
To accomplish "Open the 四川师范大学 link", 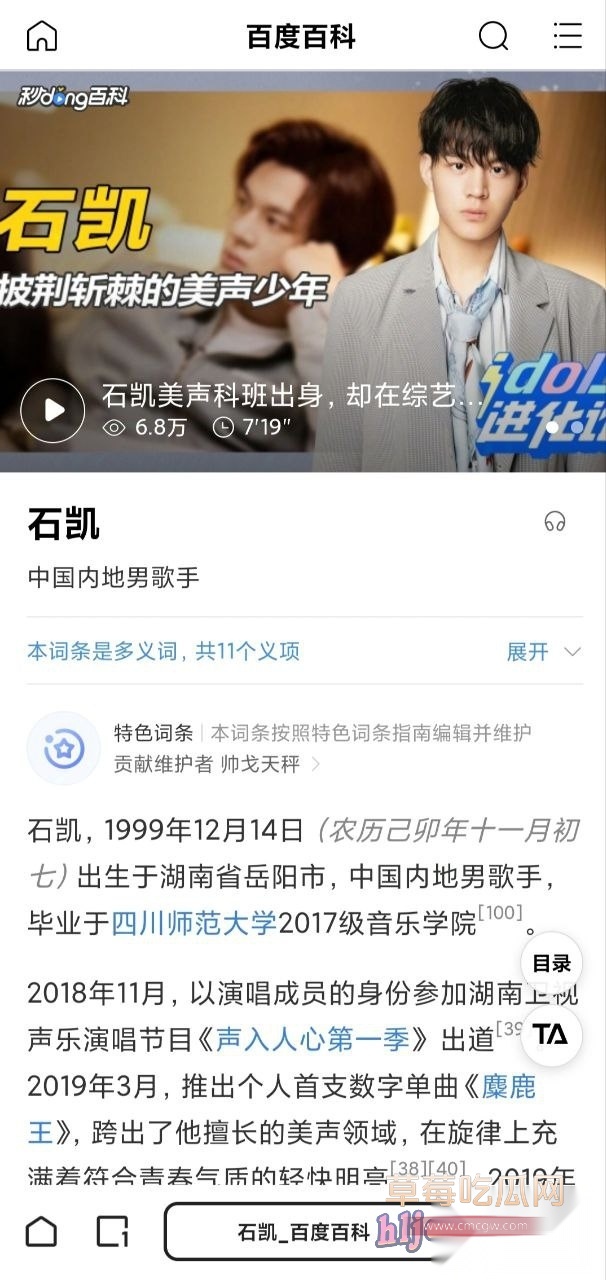I will 193,922.
